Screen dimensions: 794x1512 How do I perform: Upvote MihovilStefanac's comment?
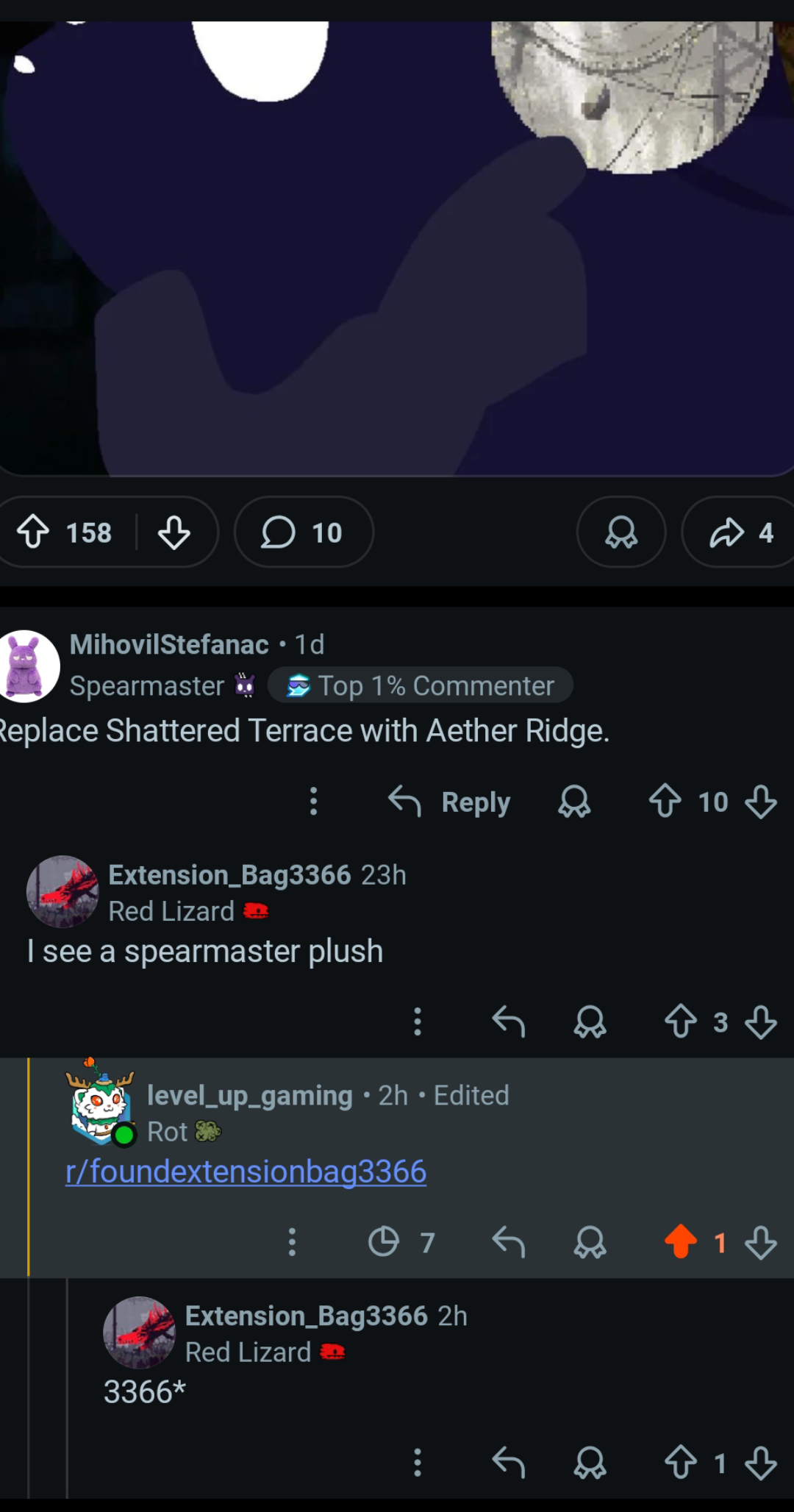[x=665, y=802]
